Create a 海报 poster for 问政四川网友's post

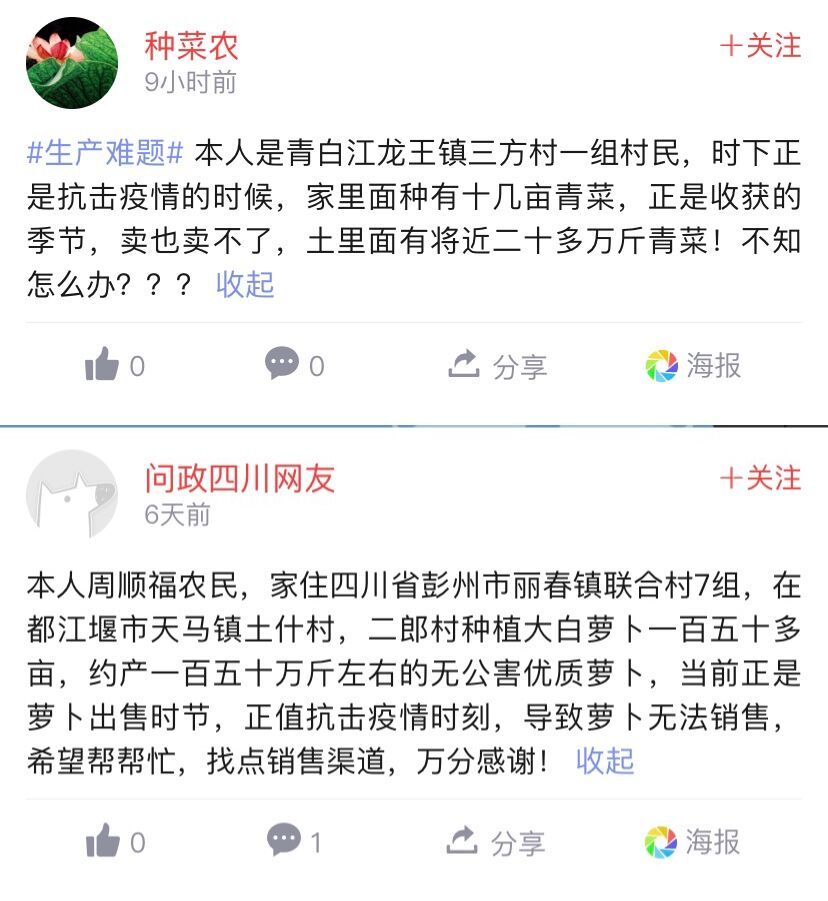pos(692,842)
